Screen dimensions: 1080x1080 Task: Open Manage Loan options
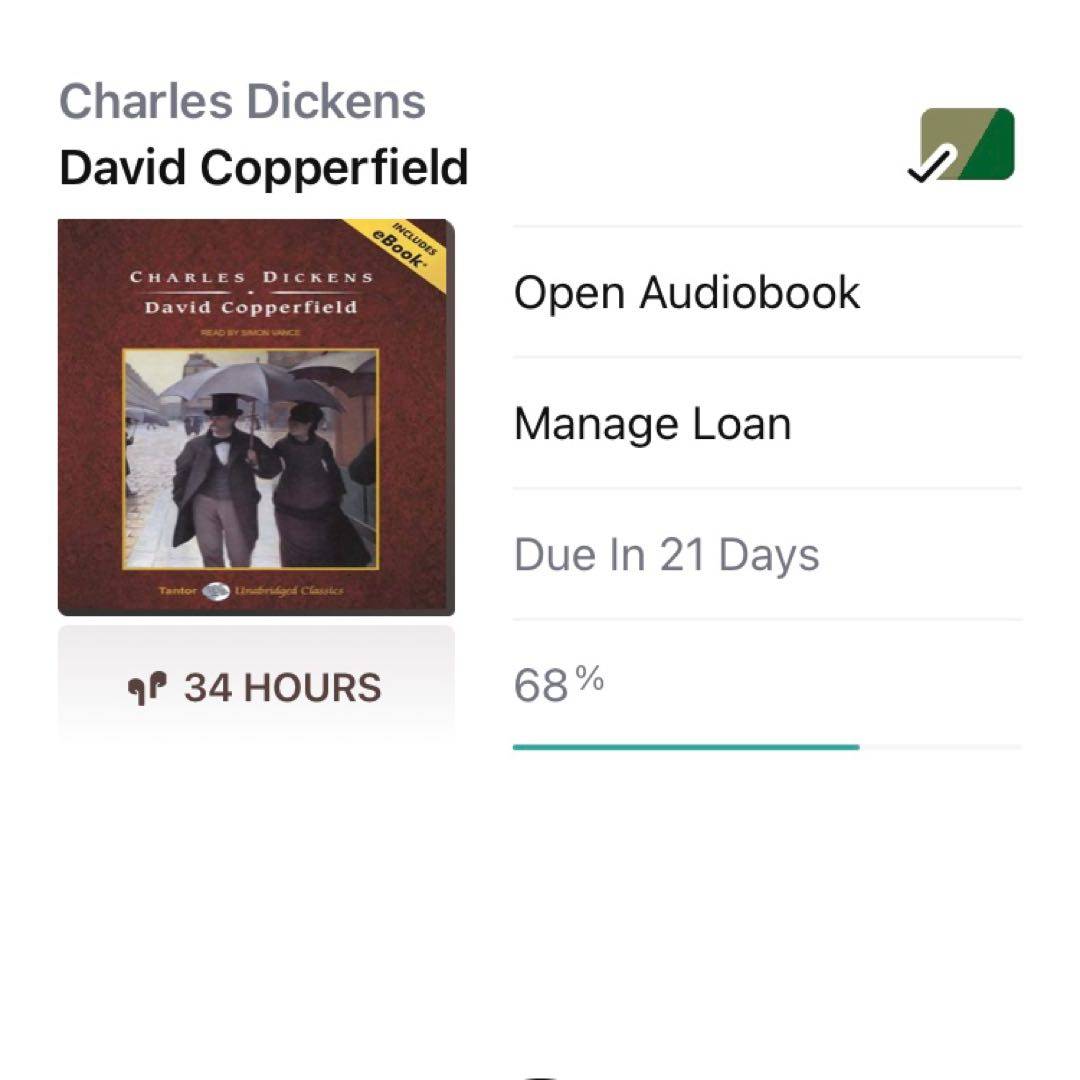click(652, 424)
